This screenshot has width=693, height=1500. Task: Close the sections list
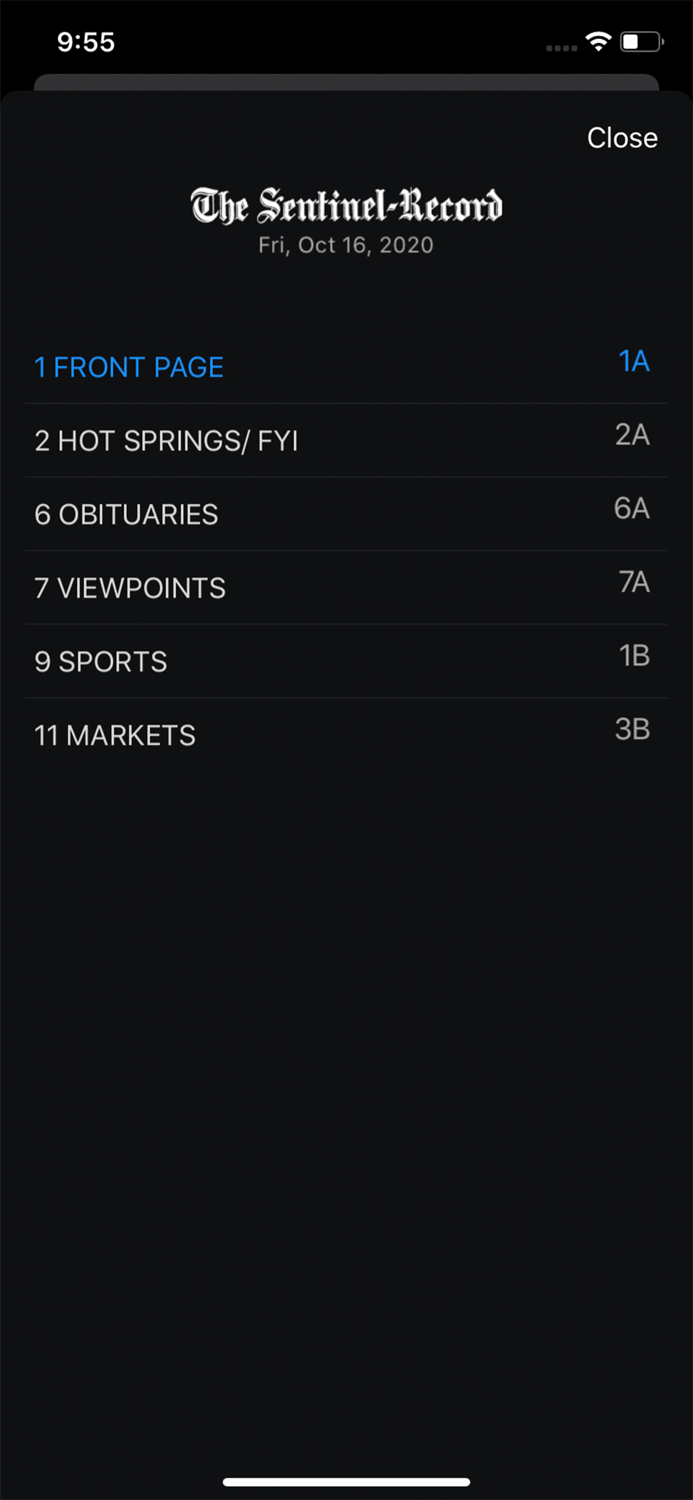pyautogui.click(x=621, y=138)
